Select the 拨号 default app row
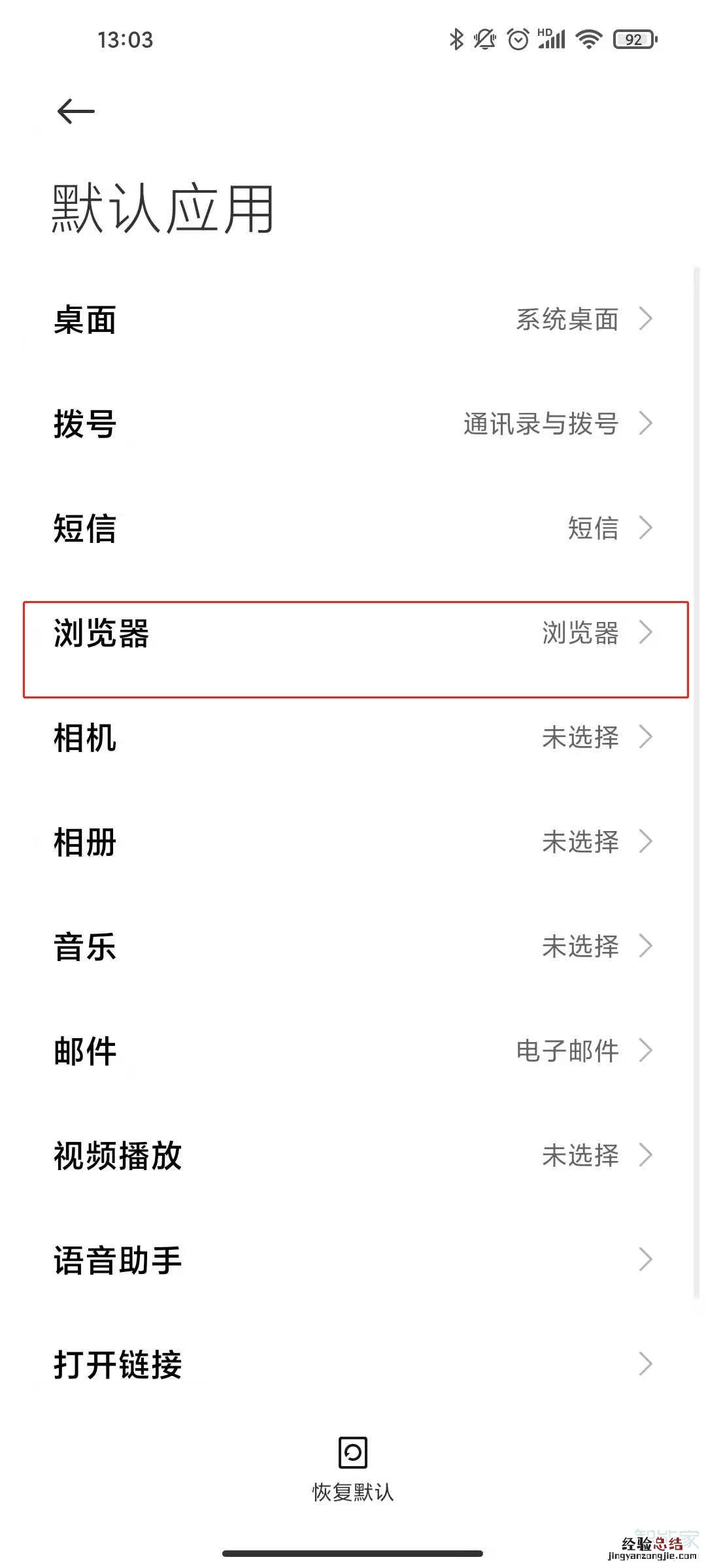Viewport: 706px width, 1568px height. pos(353,424)
